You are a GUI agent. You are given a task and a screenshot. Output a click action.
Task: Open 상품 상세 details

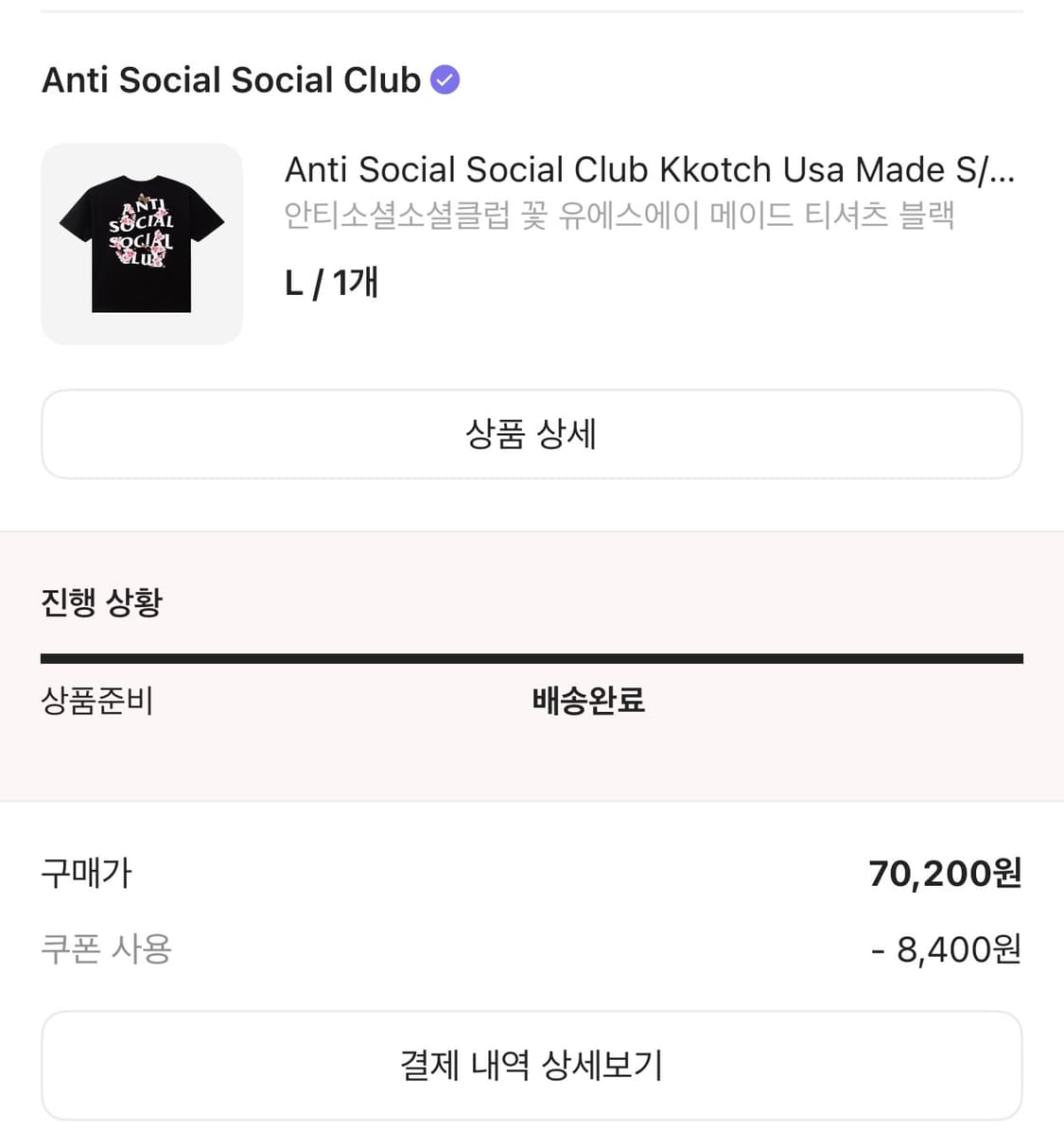pyautogui.click(x=532, y=434)
